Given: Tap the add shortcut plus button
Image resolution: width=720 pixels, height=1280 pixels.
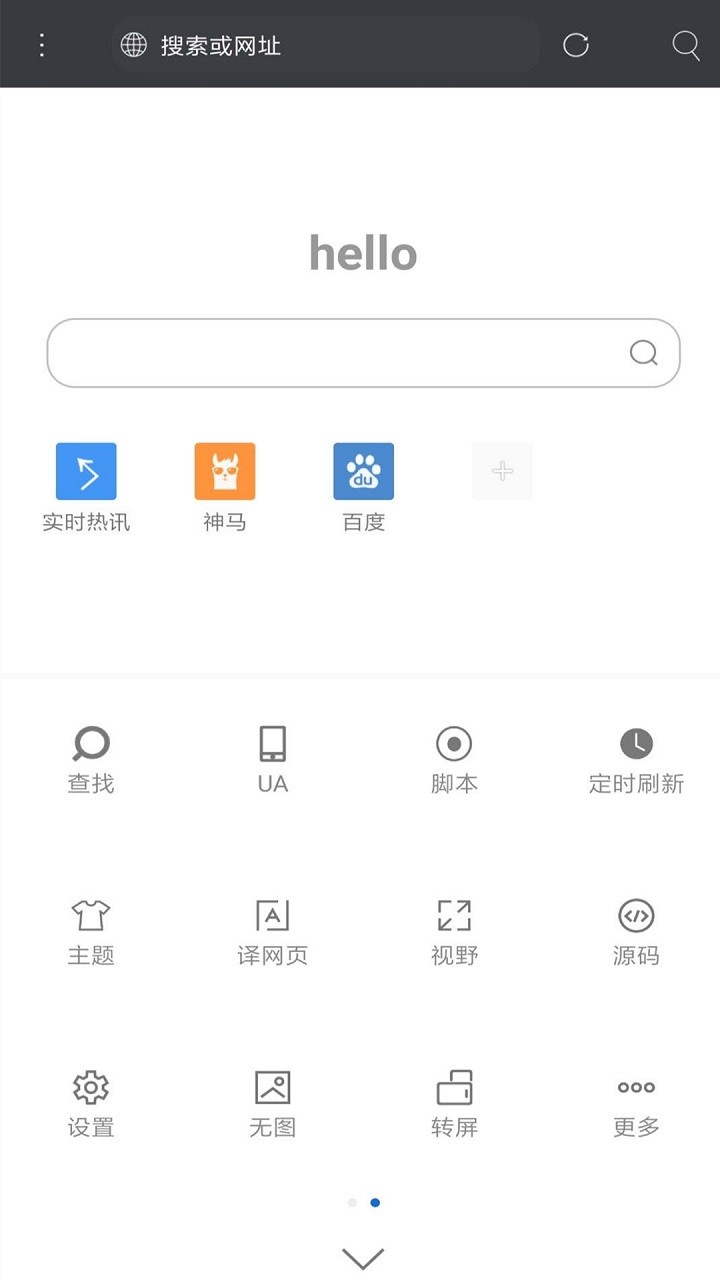Looking at the screenshot, I should (501, 471).
